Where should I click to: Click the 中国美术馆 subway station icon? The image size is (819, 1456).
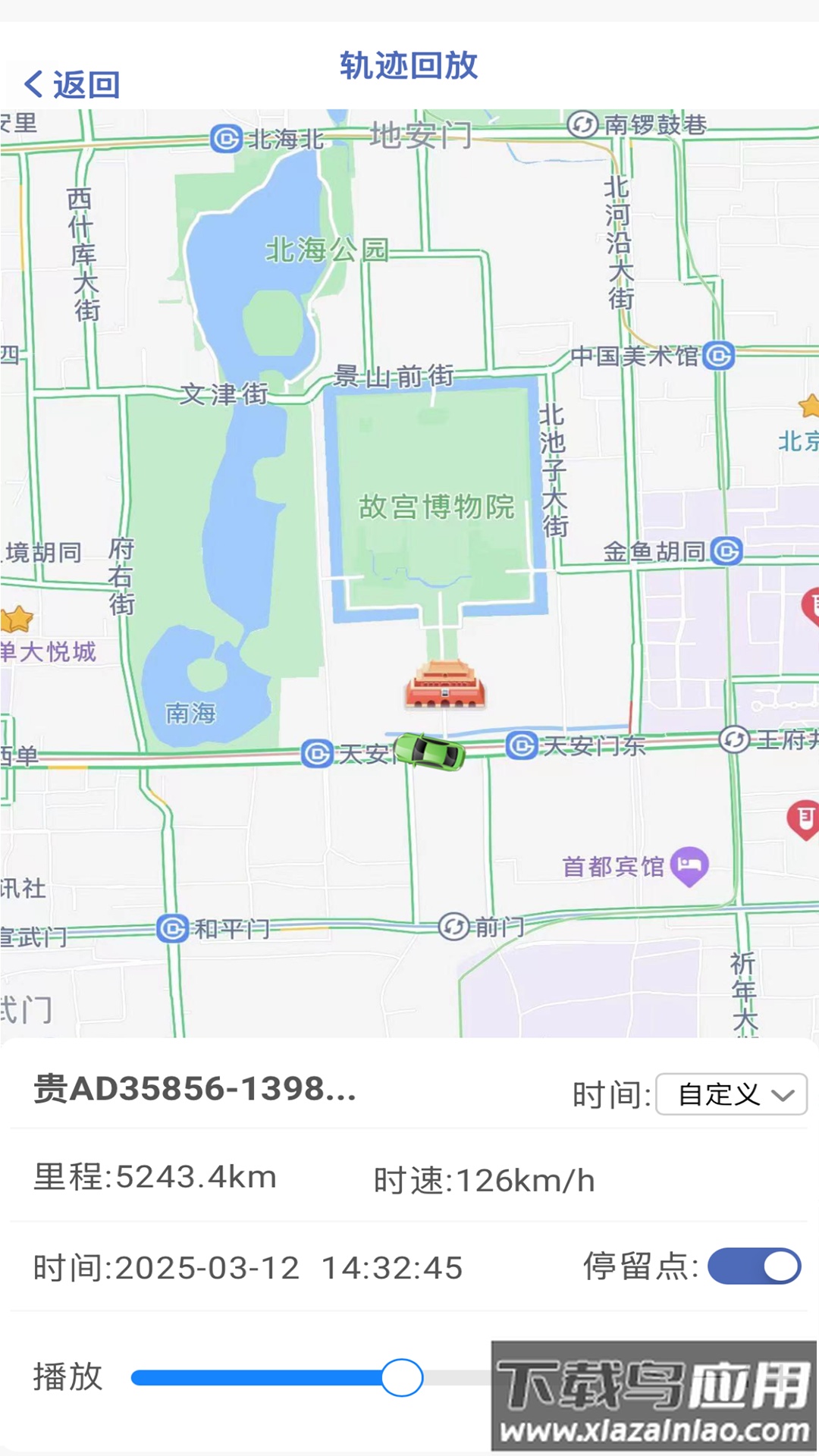pyautogui.click(x=719, y=356)
